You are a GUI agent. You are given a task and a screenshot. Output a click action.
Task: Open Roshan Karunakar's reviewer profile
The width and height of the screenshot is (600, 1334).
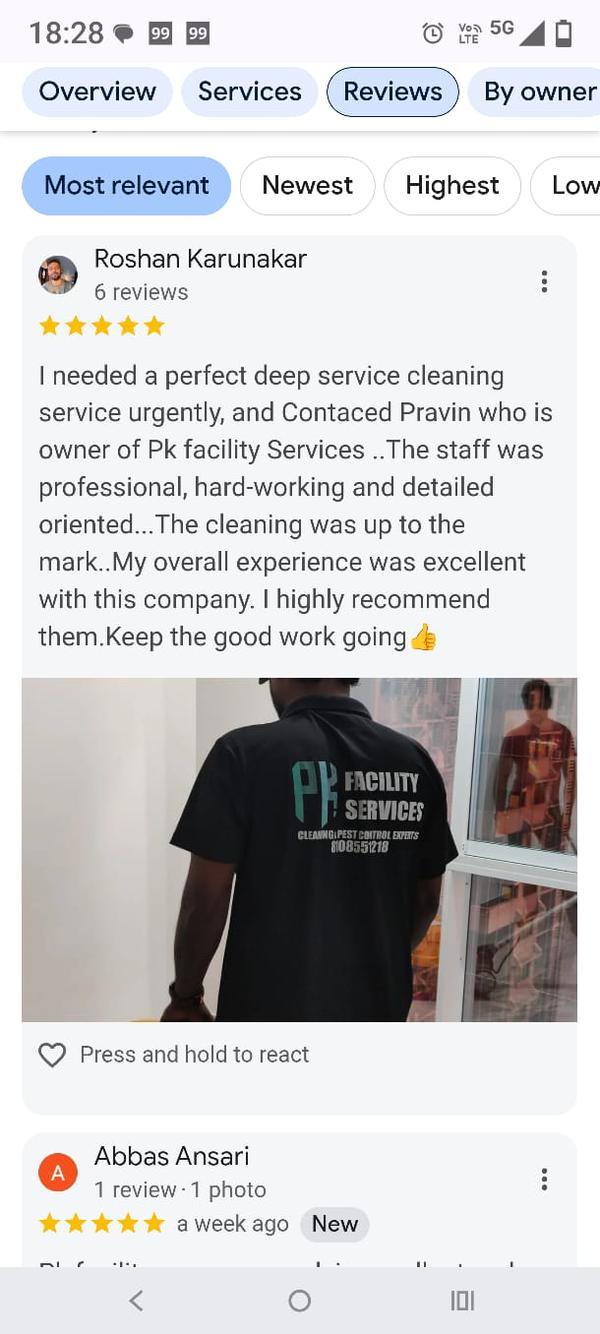coord(199,259)
